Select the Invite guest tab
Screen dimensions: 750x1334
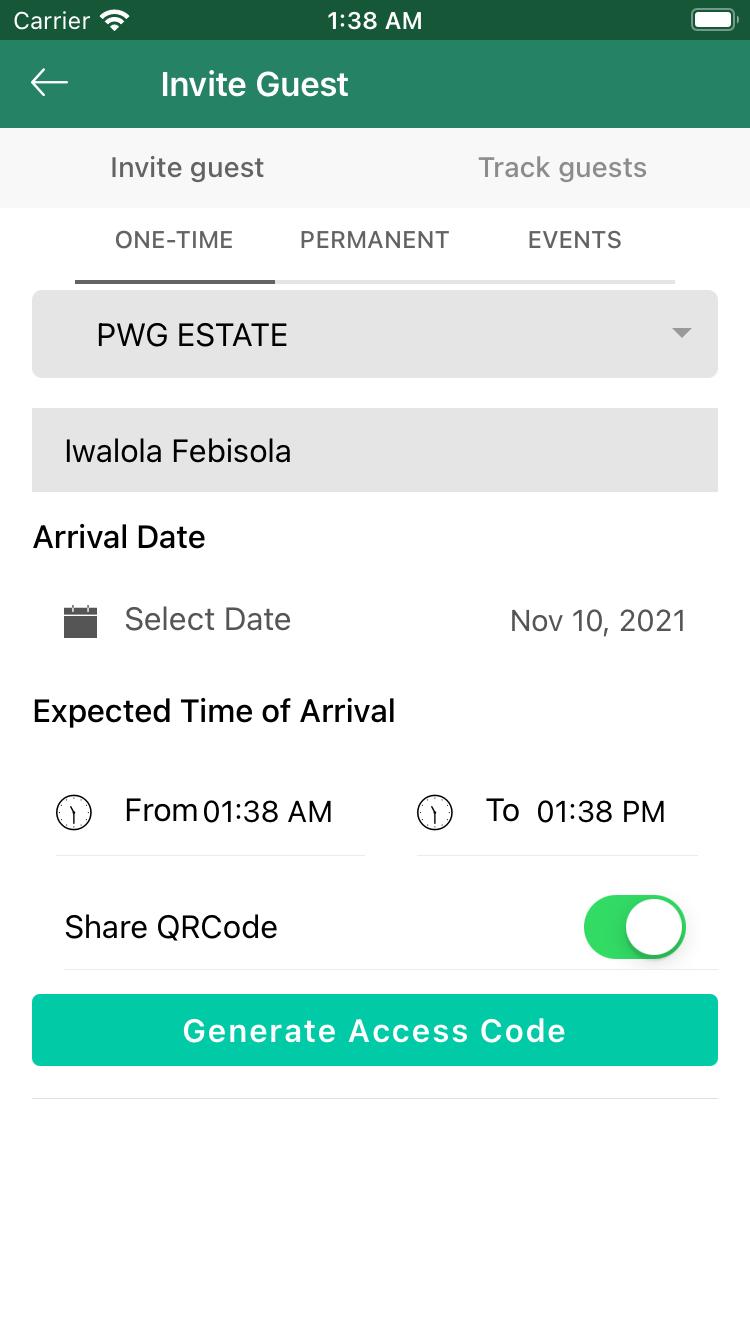[x=187, y=168]
